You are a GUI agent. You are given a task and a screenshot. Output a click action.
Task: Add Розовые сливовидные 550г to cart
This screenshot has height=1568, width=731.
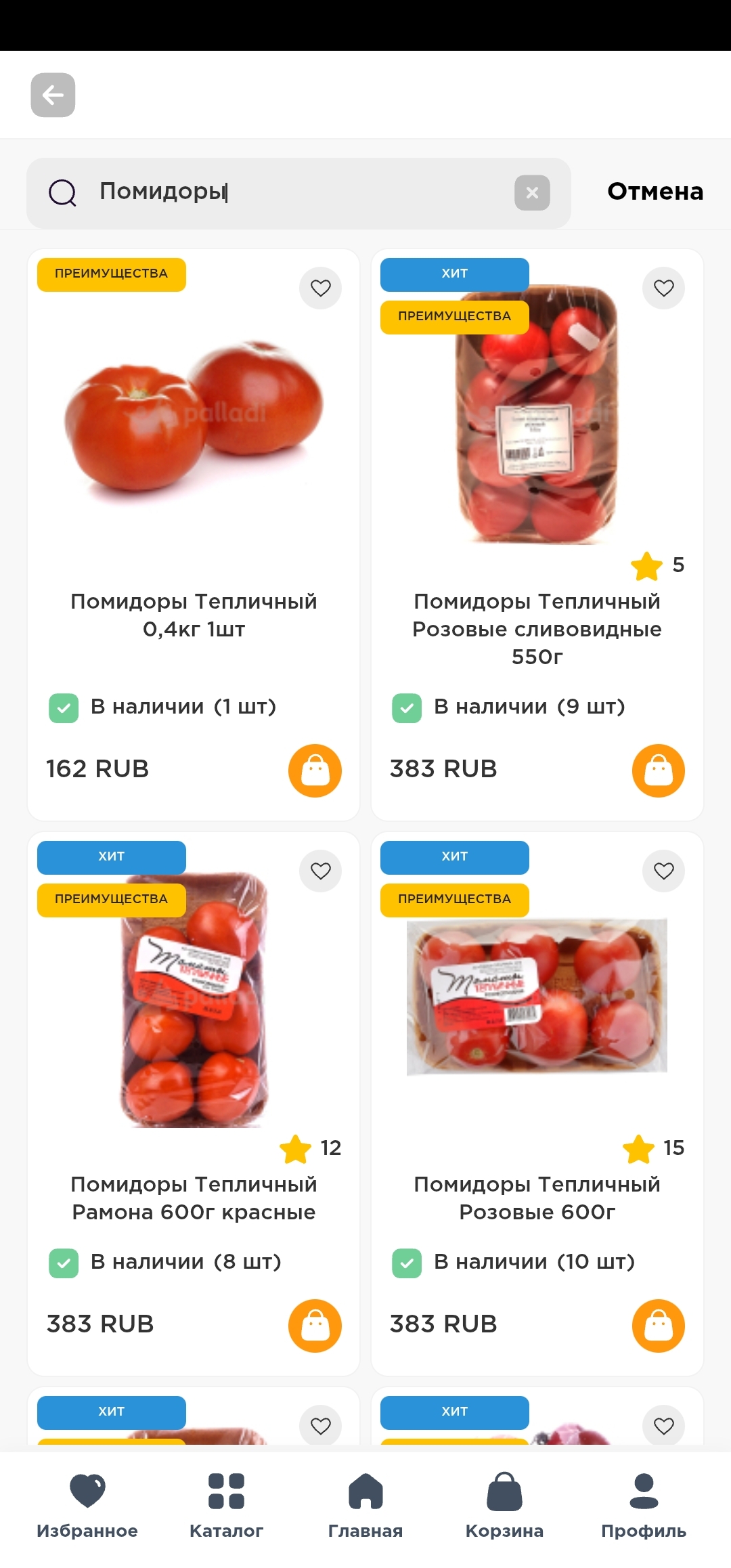click(658, 770)
